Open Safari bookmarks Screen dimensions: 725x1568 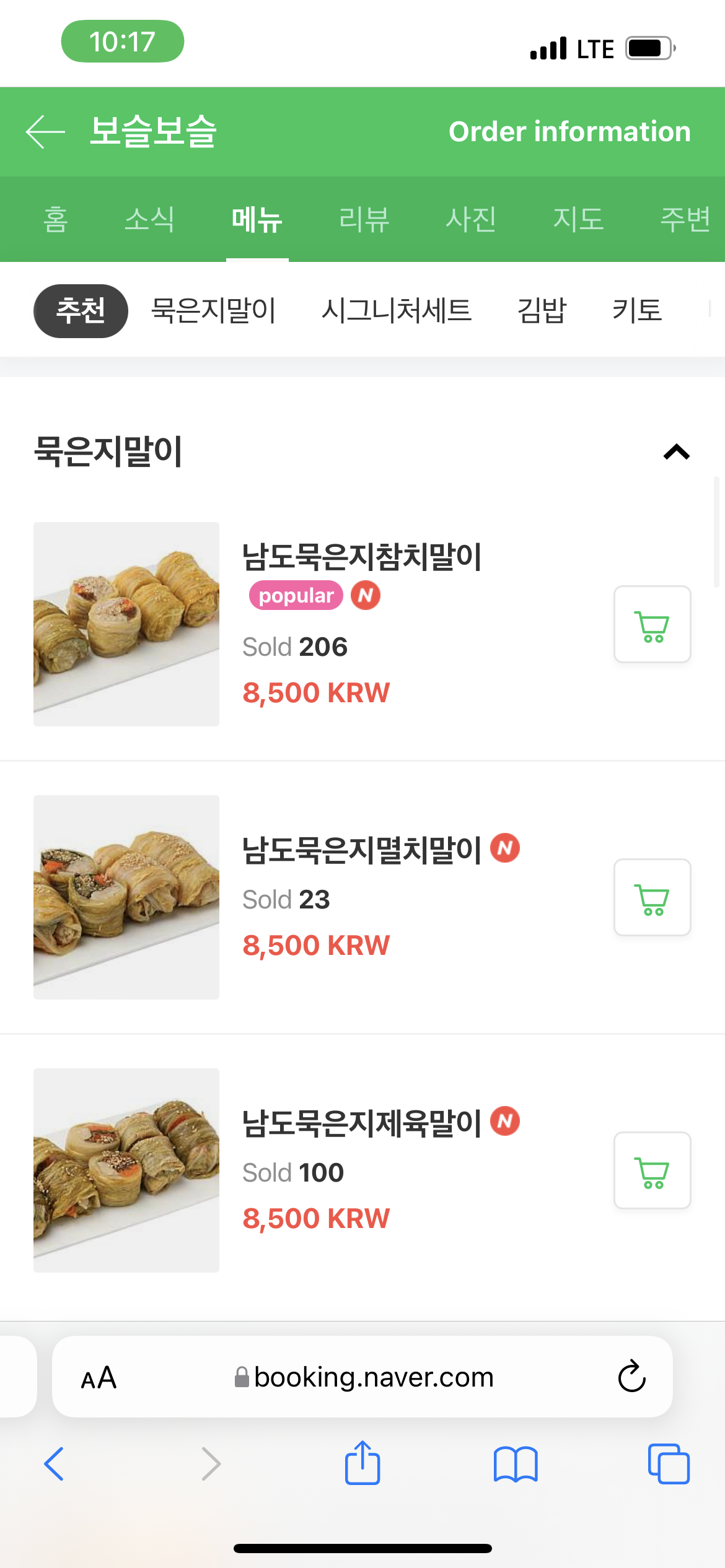(516, 1464)
